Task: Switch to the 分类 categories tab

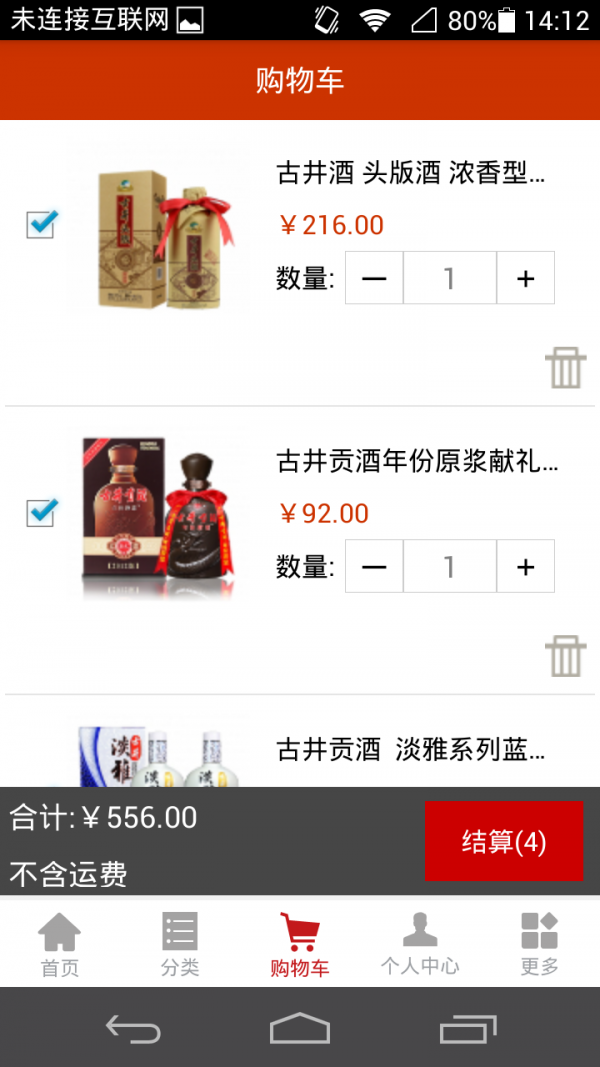Action: pos(180,943)
